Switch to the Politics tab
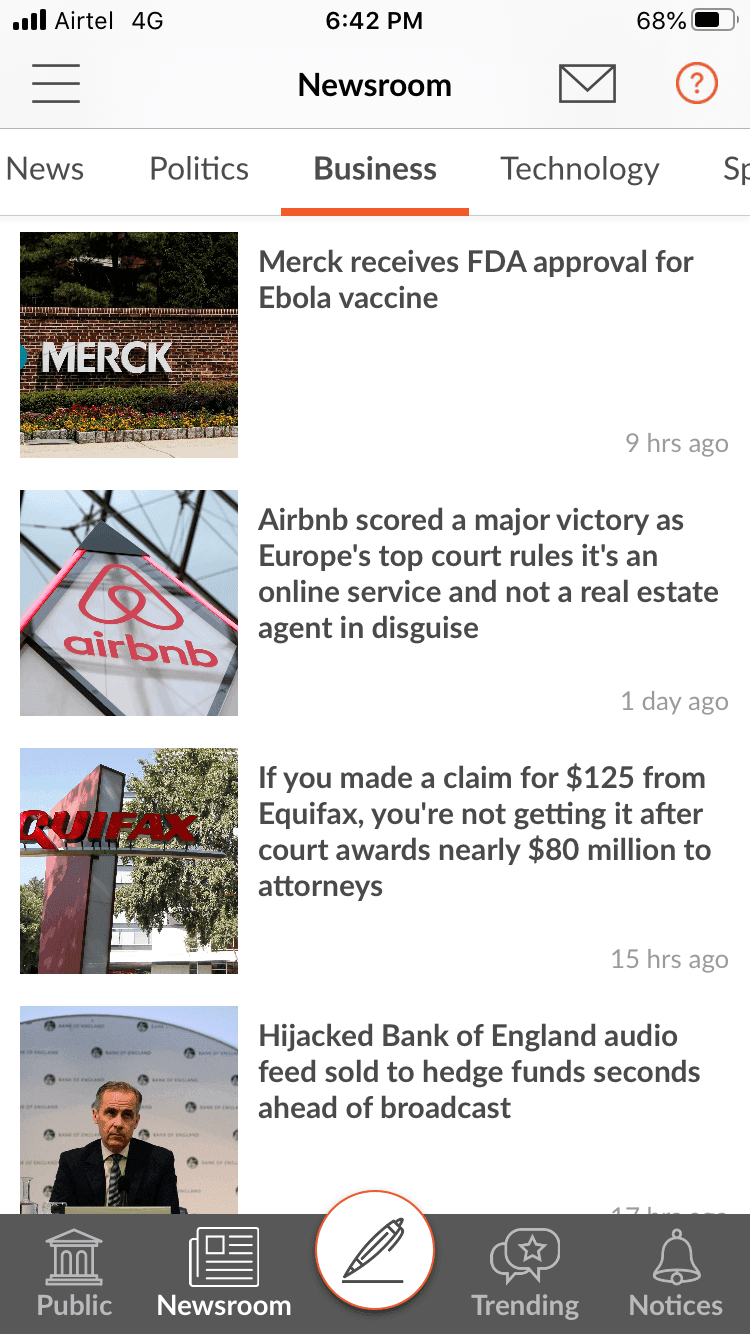The width and height of the screenshot is (750, 1334). (x=198, y=169)
